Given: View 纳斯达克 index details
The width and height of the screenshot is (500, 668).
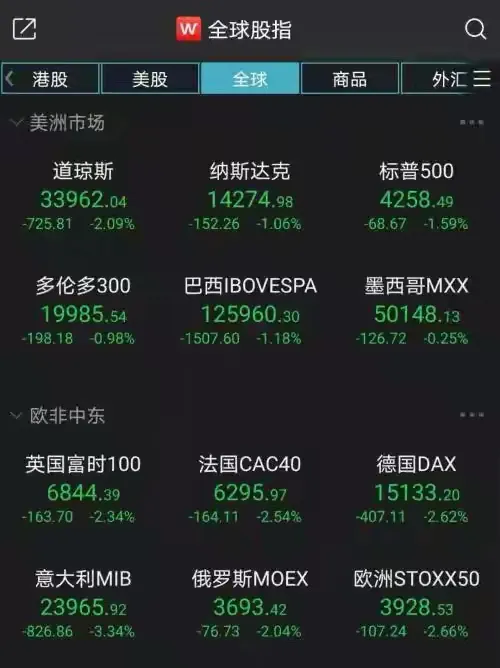Looking at the screenshot, I should pyautogui.click(x=250, y=196).
